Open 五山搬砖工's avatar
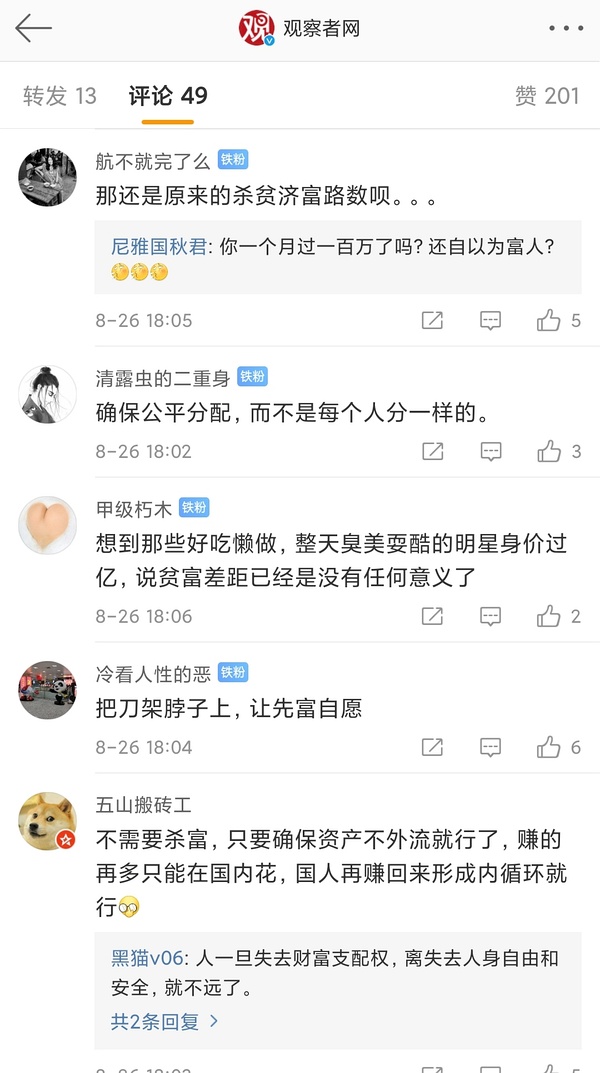The image size is (600, 1073). point(48,821)
